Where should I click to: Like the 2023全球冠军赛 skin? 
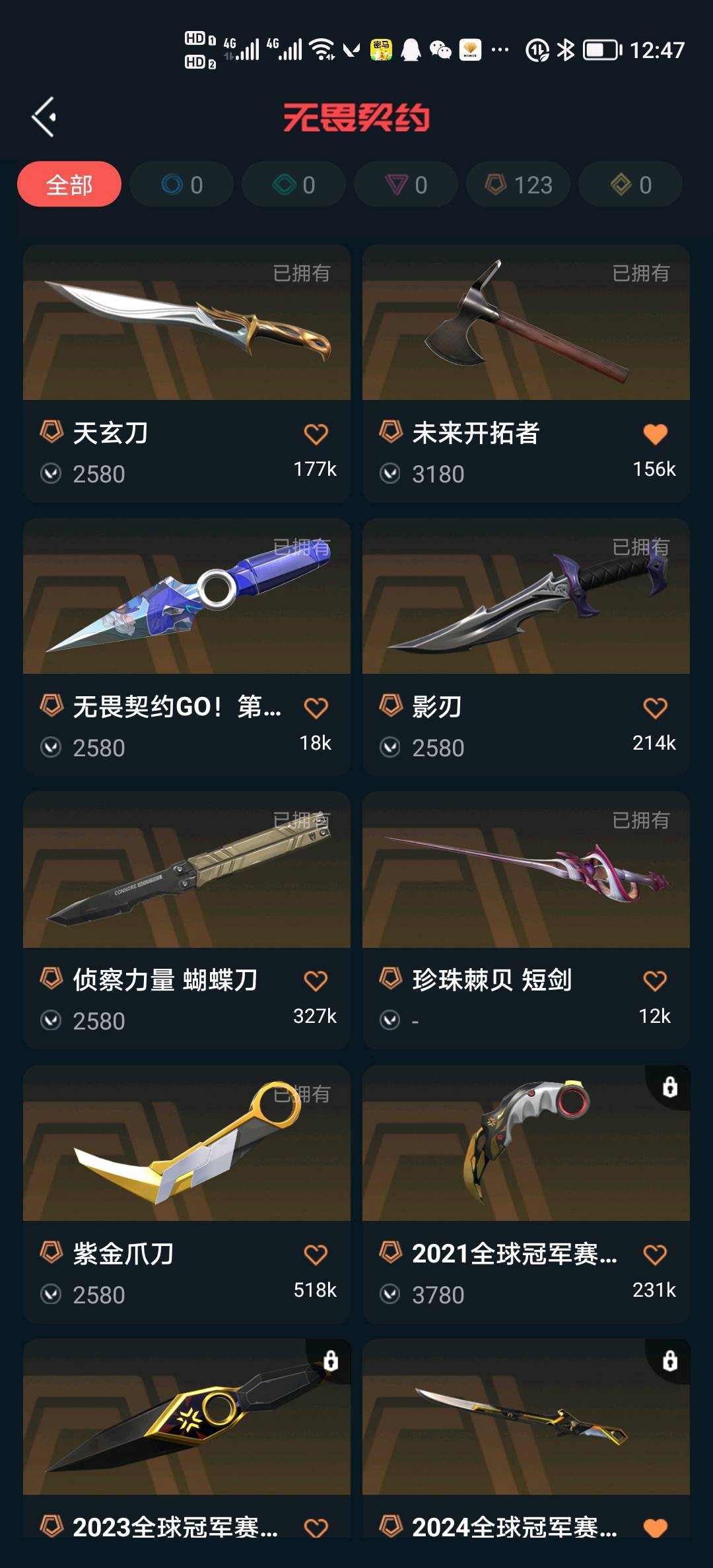(x=316, y=1528)
